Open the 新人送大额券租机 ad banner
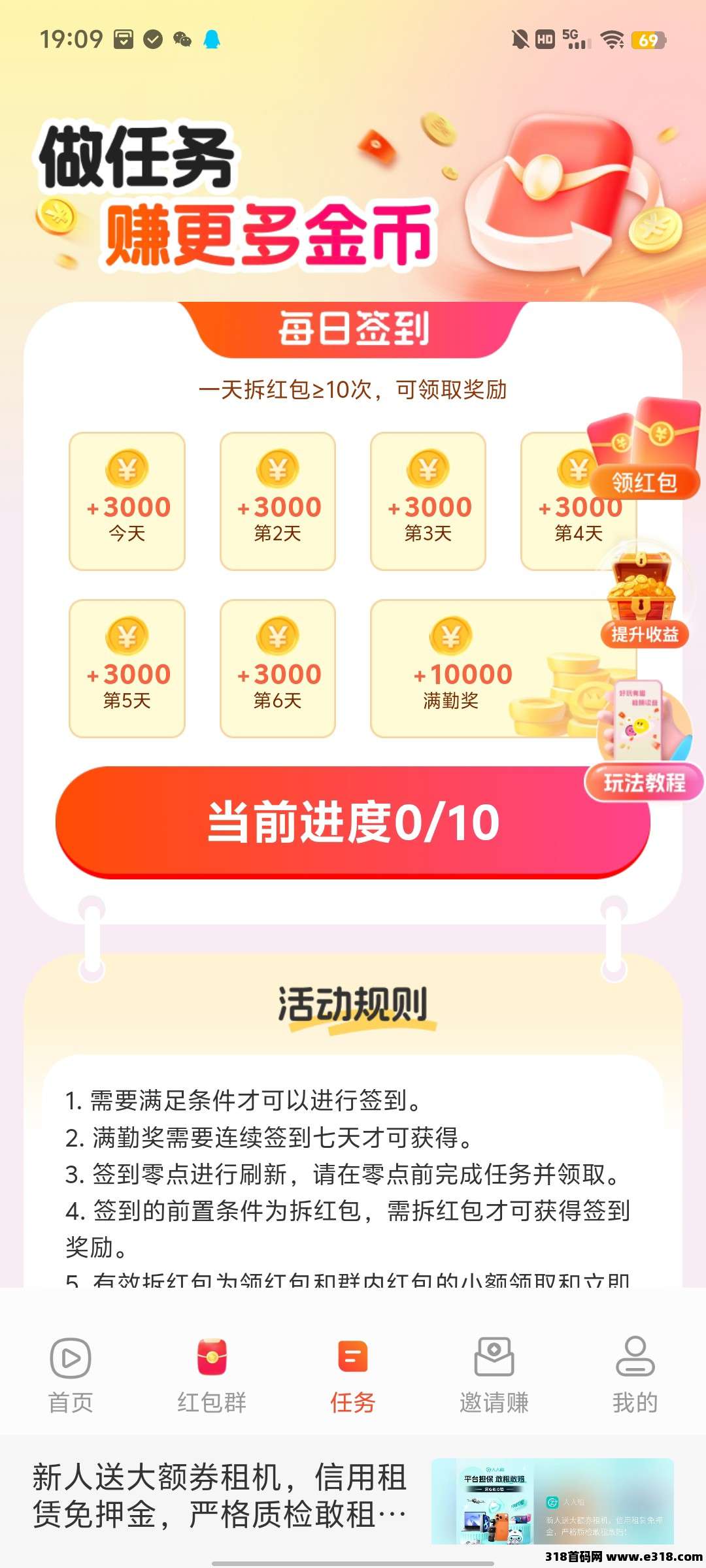Screen dimensions: 706x1568 tap(353, 1496)
